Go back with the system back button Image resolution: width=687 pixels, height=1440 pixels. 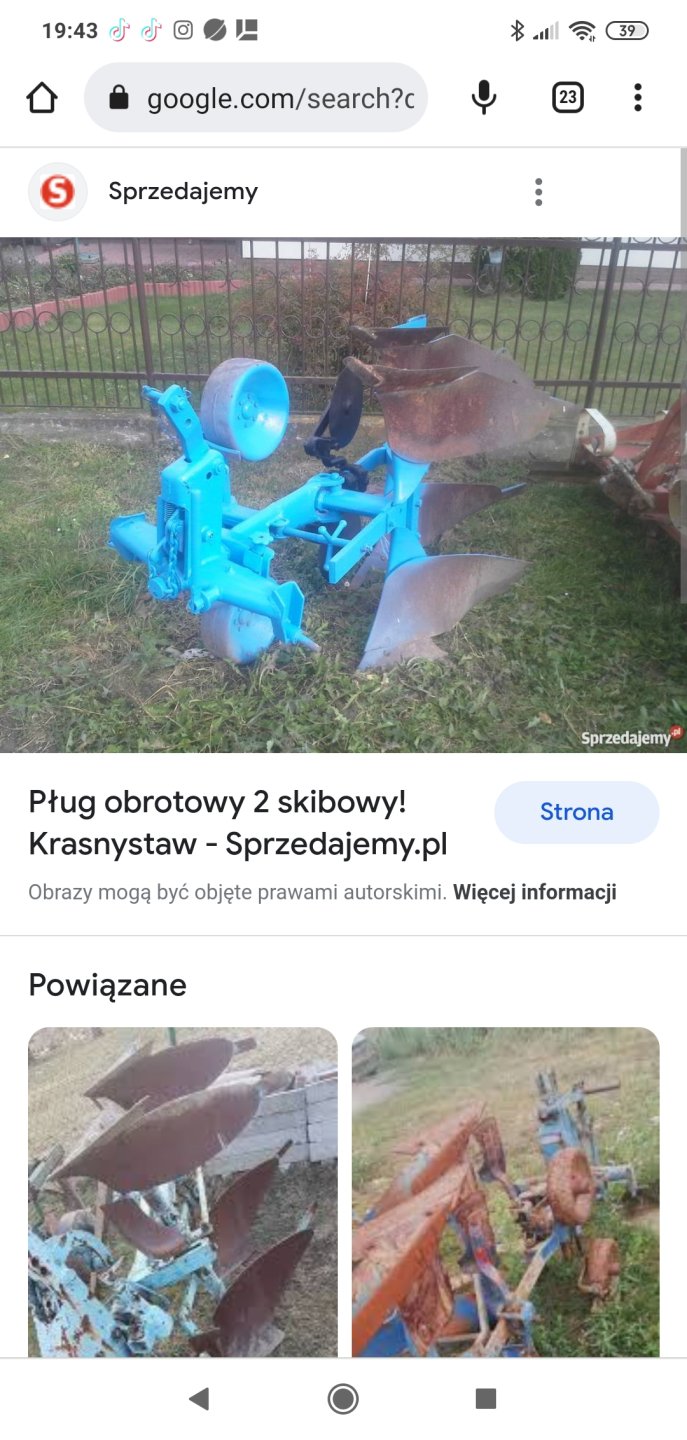click(199, 1399)
